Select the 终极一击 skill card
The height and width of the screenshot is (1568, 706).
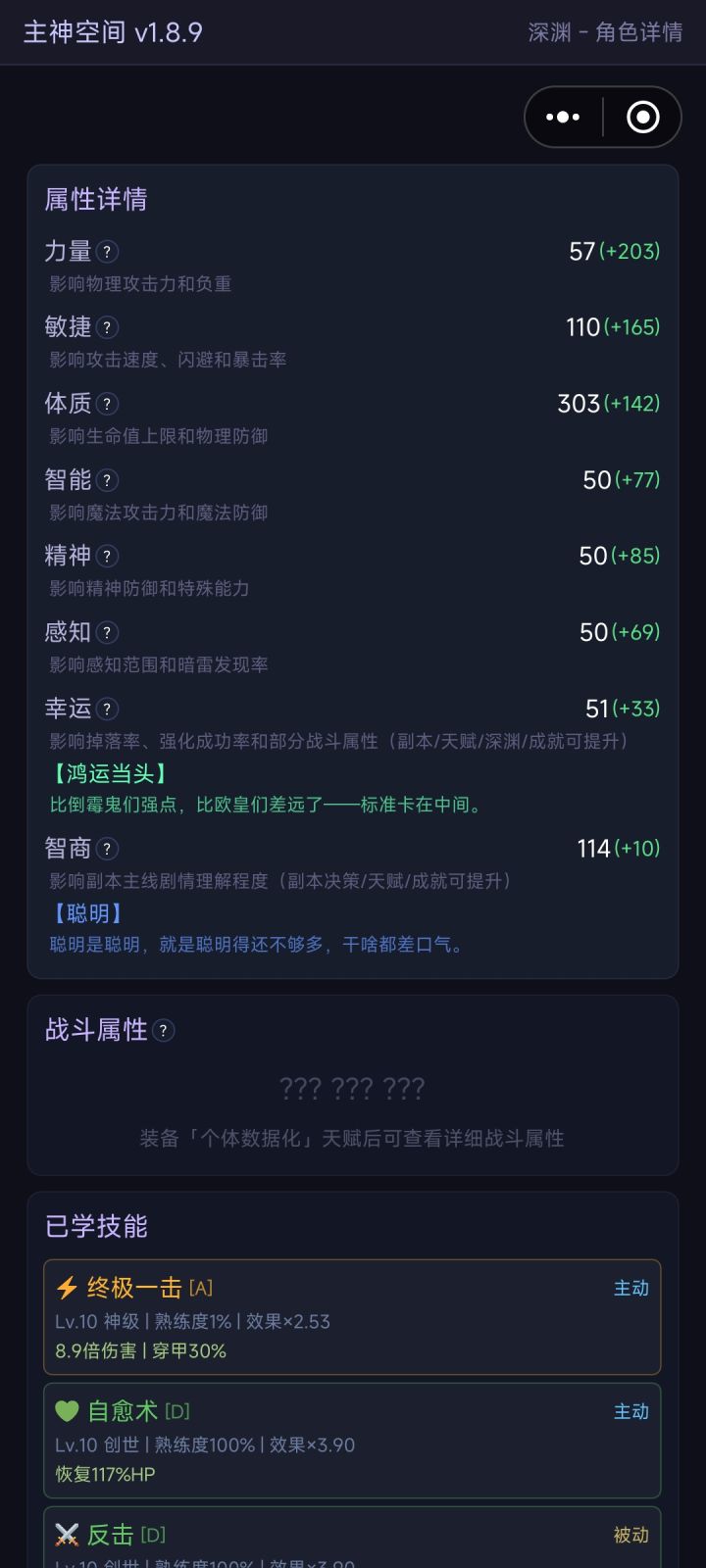pyautogui.click(x=351, y=1317)
